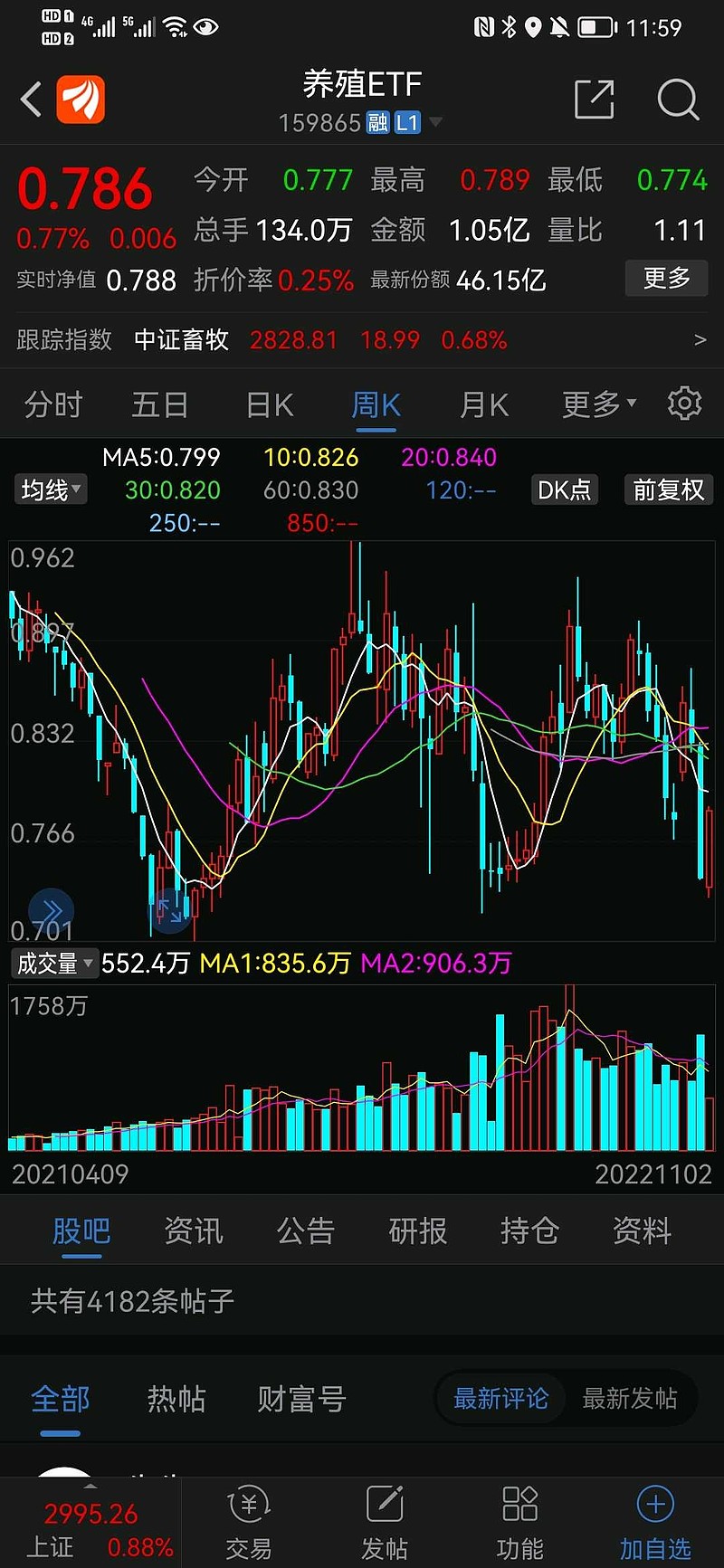Add this ETF via 加自选
The width and height of the screenshot is (724, 1568).
point(655,1522)
